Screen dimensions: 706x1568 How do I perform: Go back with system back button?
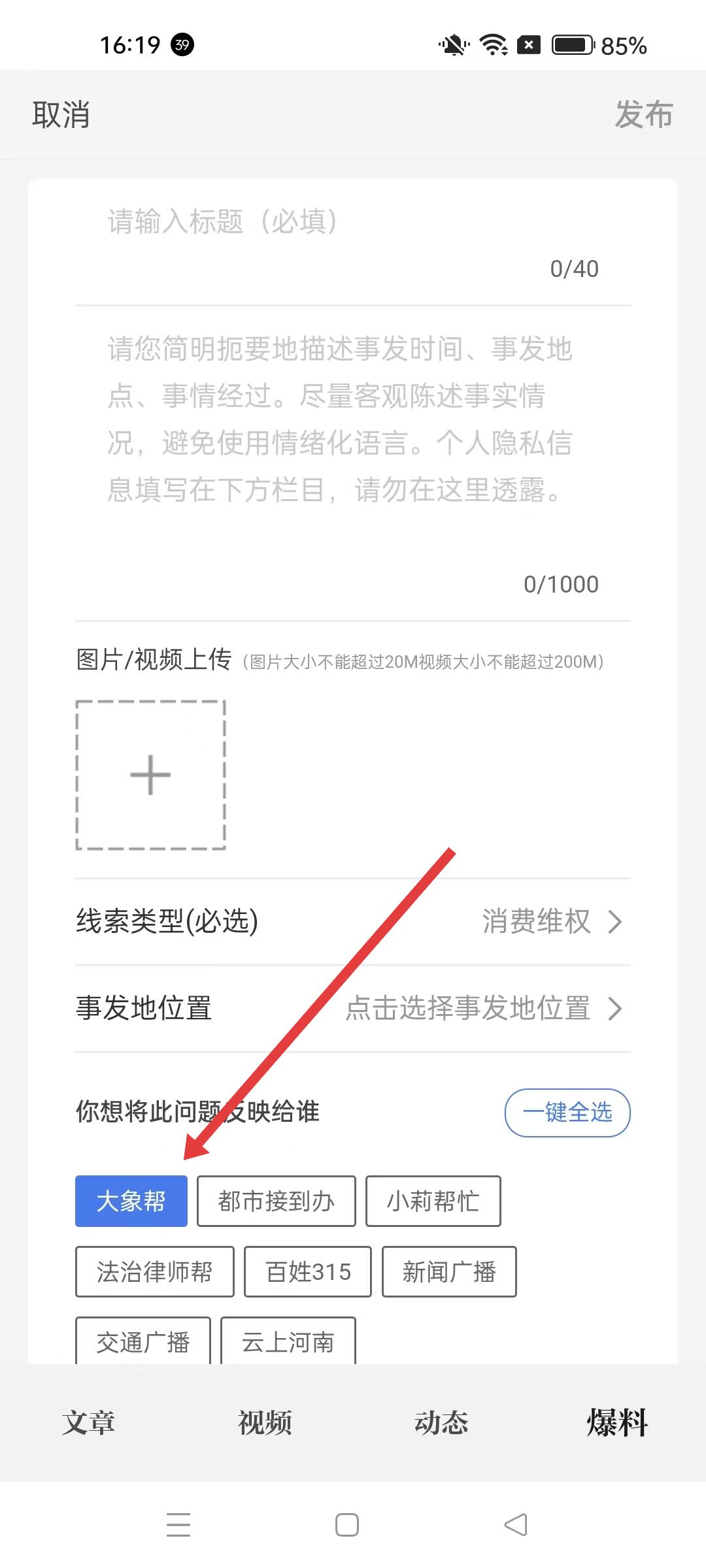click(516, 1525)
